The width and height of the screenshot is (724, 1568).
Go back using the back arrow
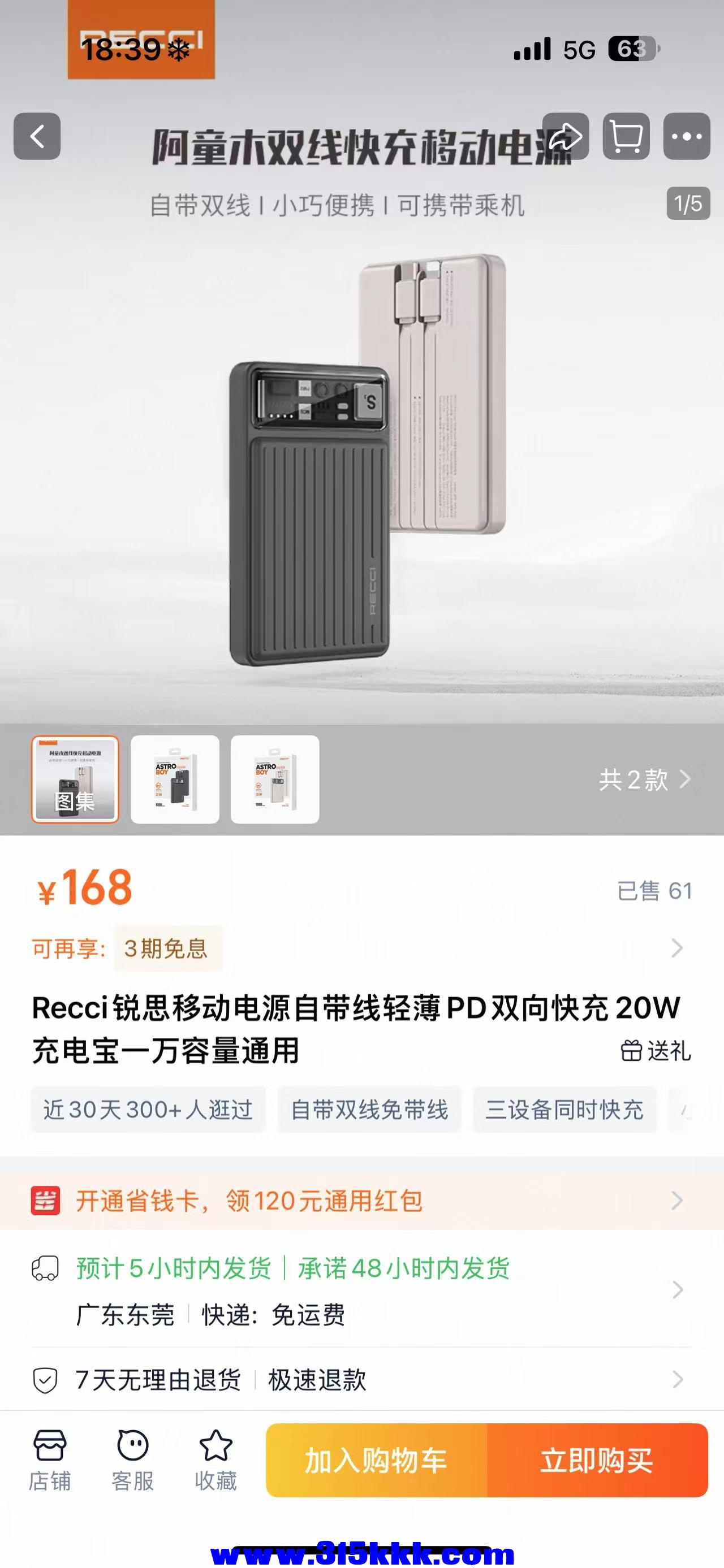[37, 136]
